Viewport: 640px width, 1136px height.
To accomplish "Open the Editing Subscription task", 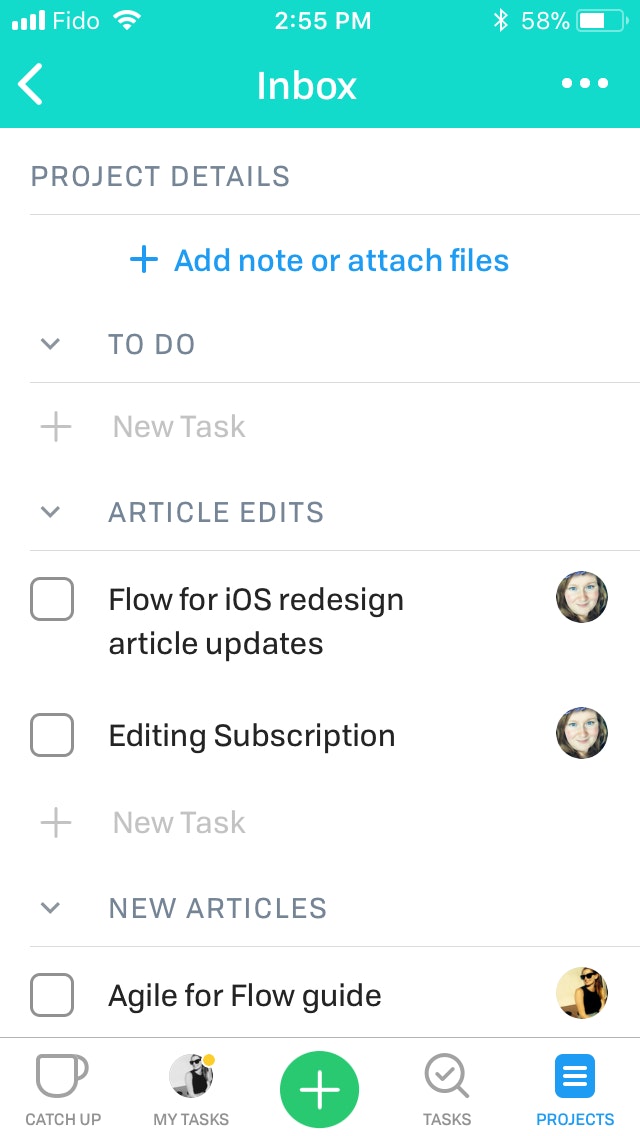I will point(252,735).
